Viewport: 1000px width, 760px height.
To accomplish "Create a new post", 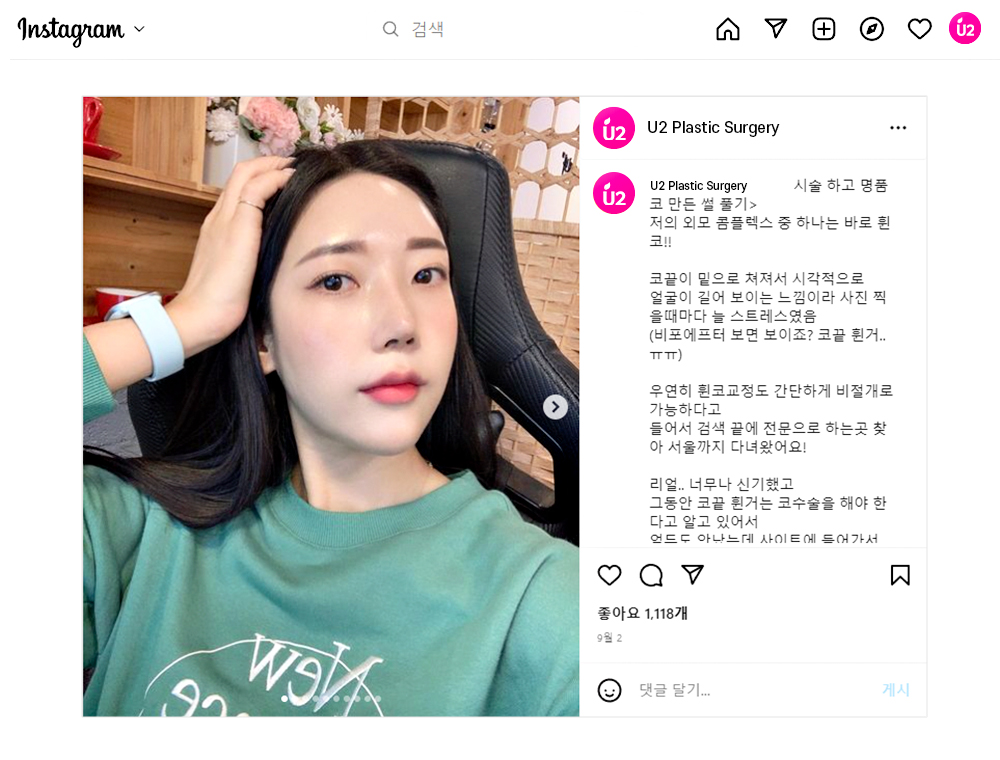I will pyautogui.click(x=824, y=29).
